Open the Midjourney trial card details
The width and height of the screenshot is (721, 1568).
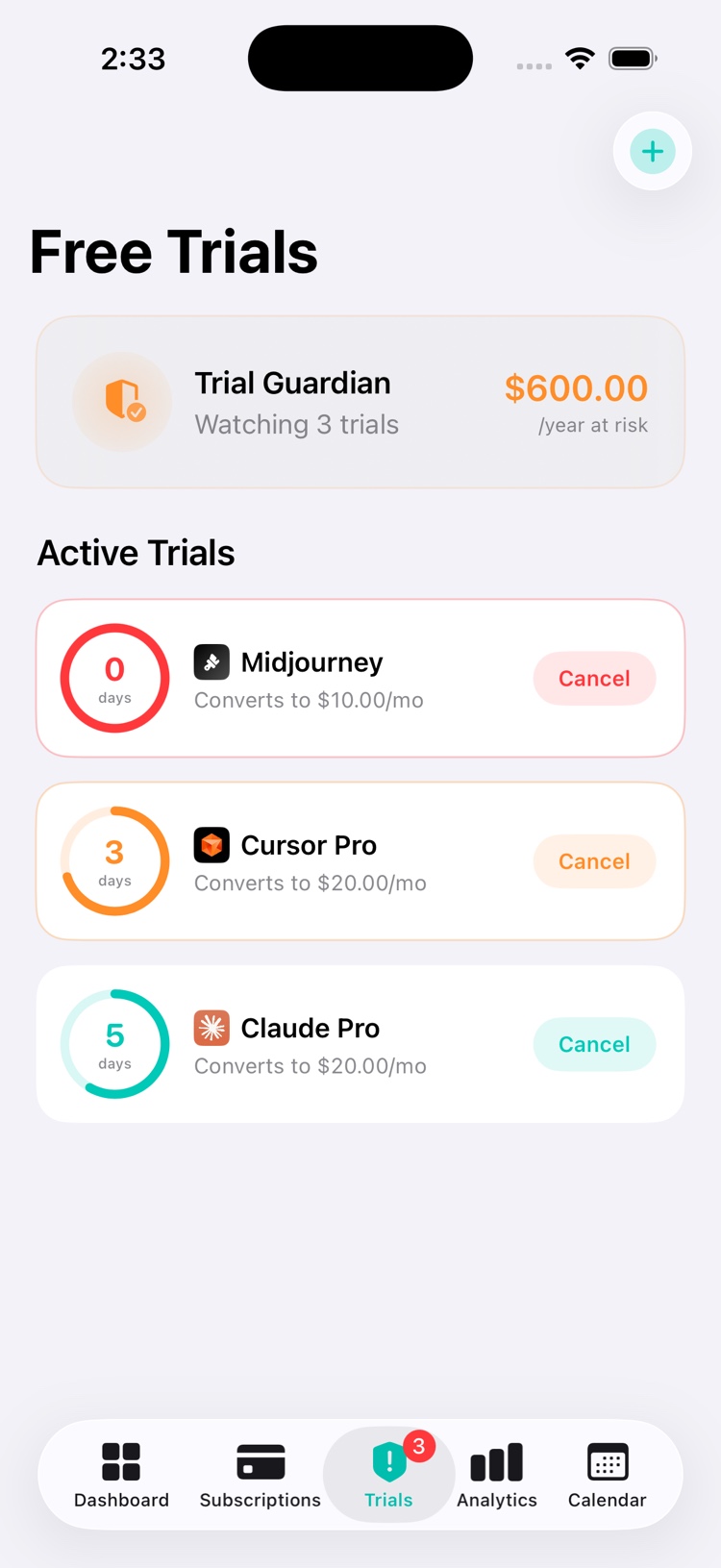360,678
